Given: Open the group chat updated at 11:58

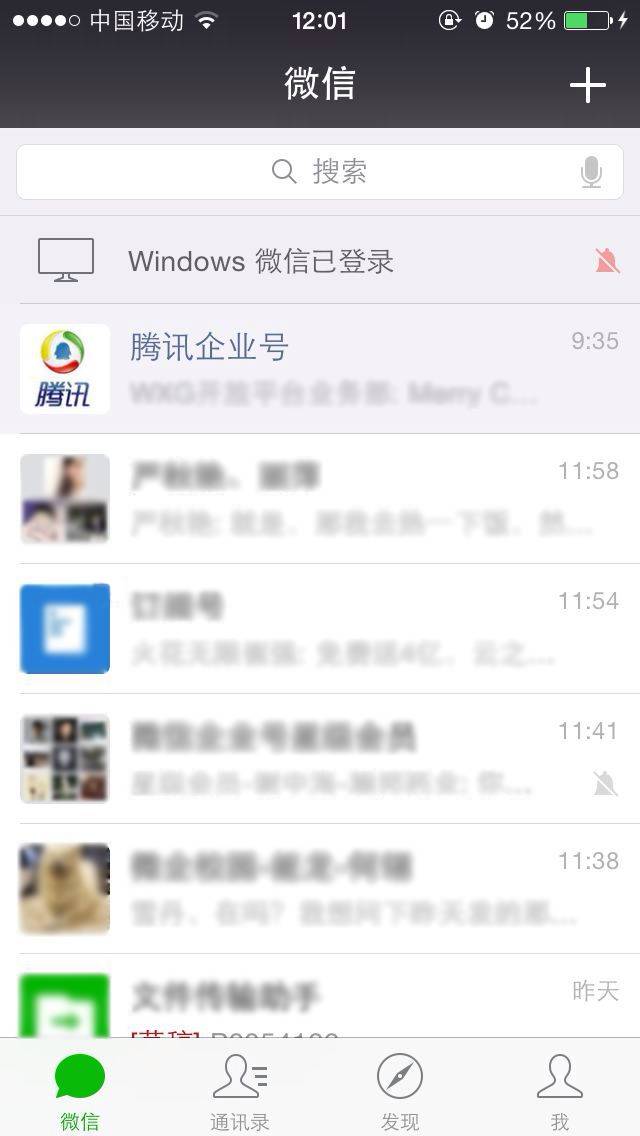Looking at the screenshot, I should pyautogui.click(x=320, y=498).
